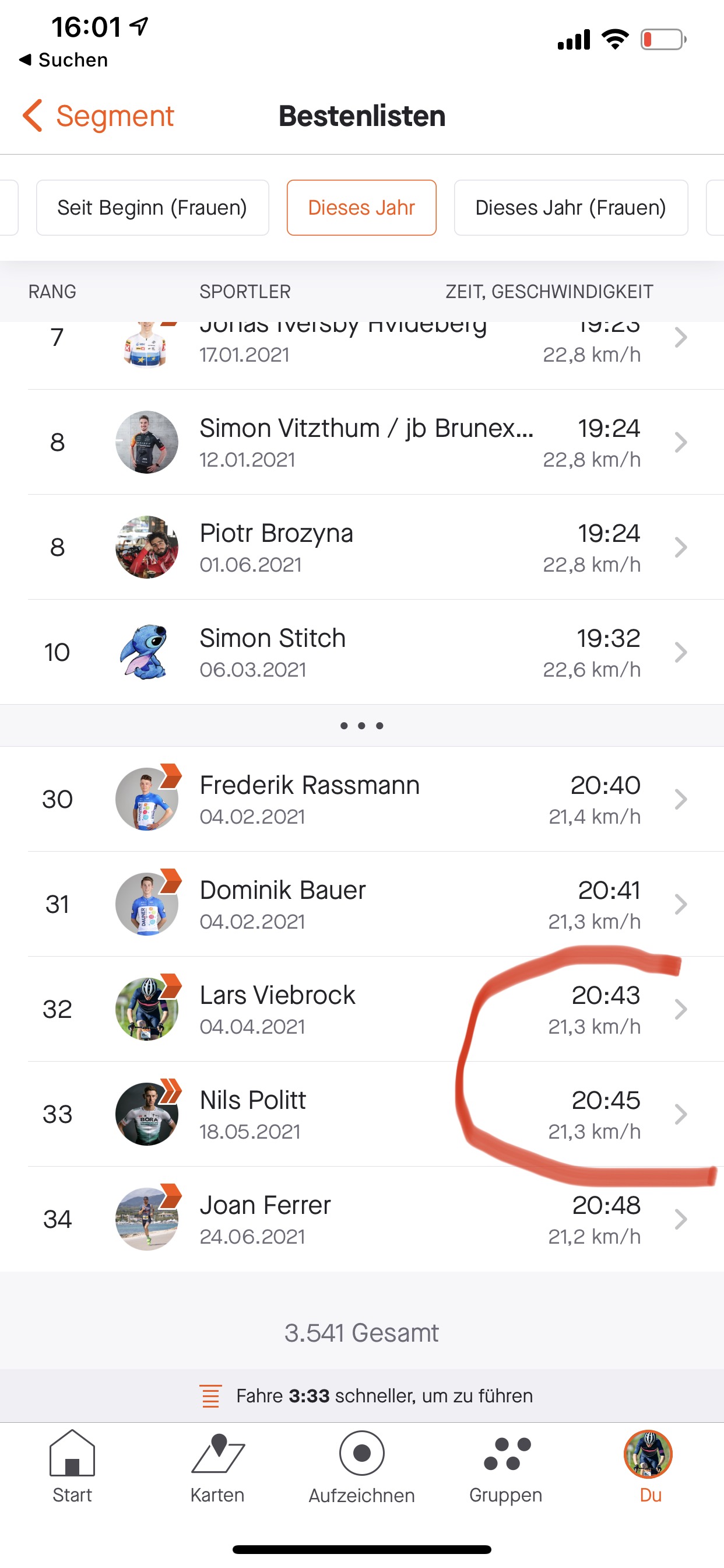Image resolution: width=724 pixels, height=1568 pixels.
Task: Open Piotr Brozyna's leaderboard entry
Action: pyautogui.click(x=365, y=547)
